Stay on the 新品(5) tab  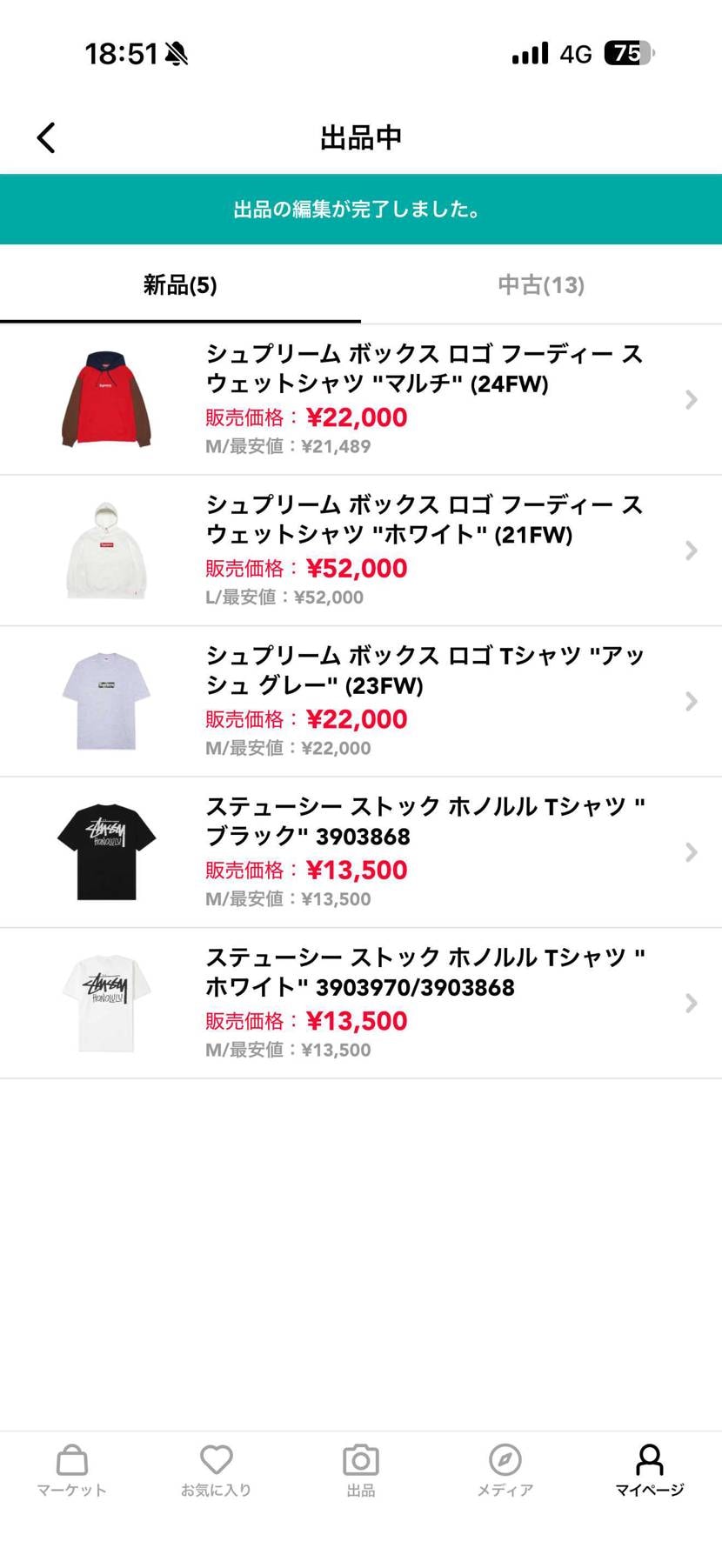click(180, 284)
